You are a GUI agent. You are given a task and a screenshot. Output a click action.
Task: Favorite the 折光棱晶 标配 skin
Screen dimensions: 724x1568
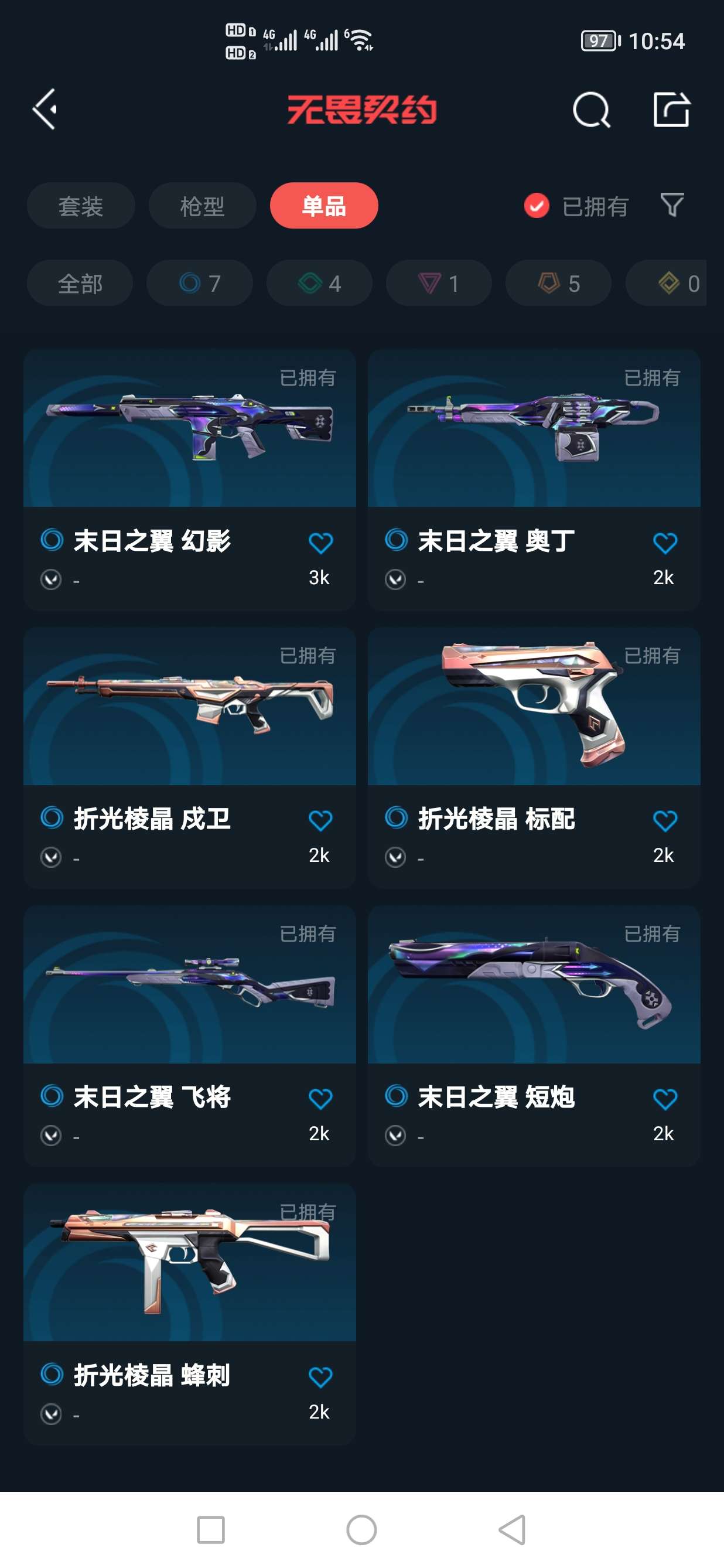coord(664,820)
